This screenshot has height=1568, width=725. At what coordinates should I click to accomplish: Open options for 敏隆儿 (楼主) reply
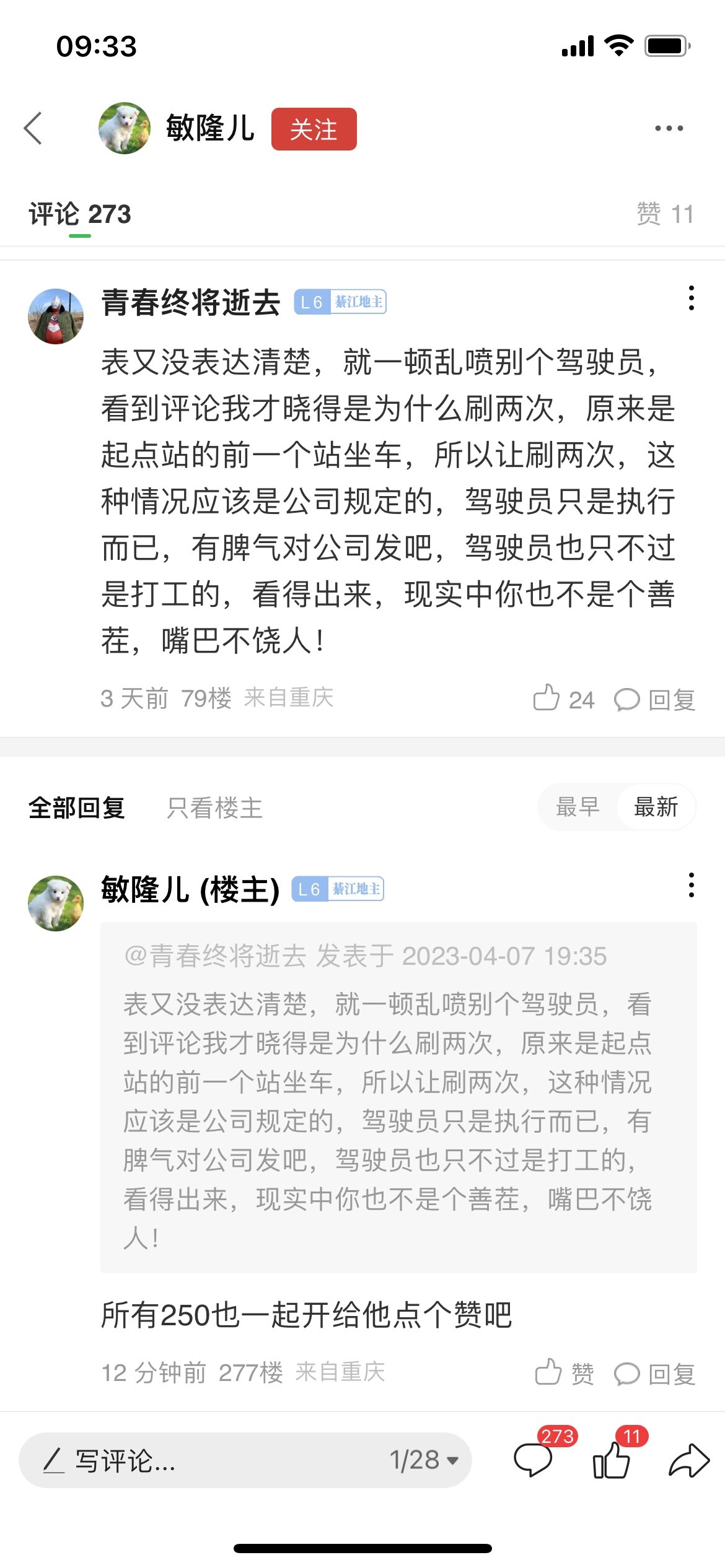pyautogui.click(x=691, y=885)
